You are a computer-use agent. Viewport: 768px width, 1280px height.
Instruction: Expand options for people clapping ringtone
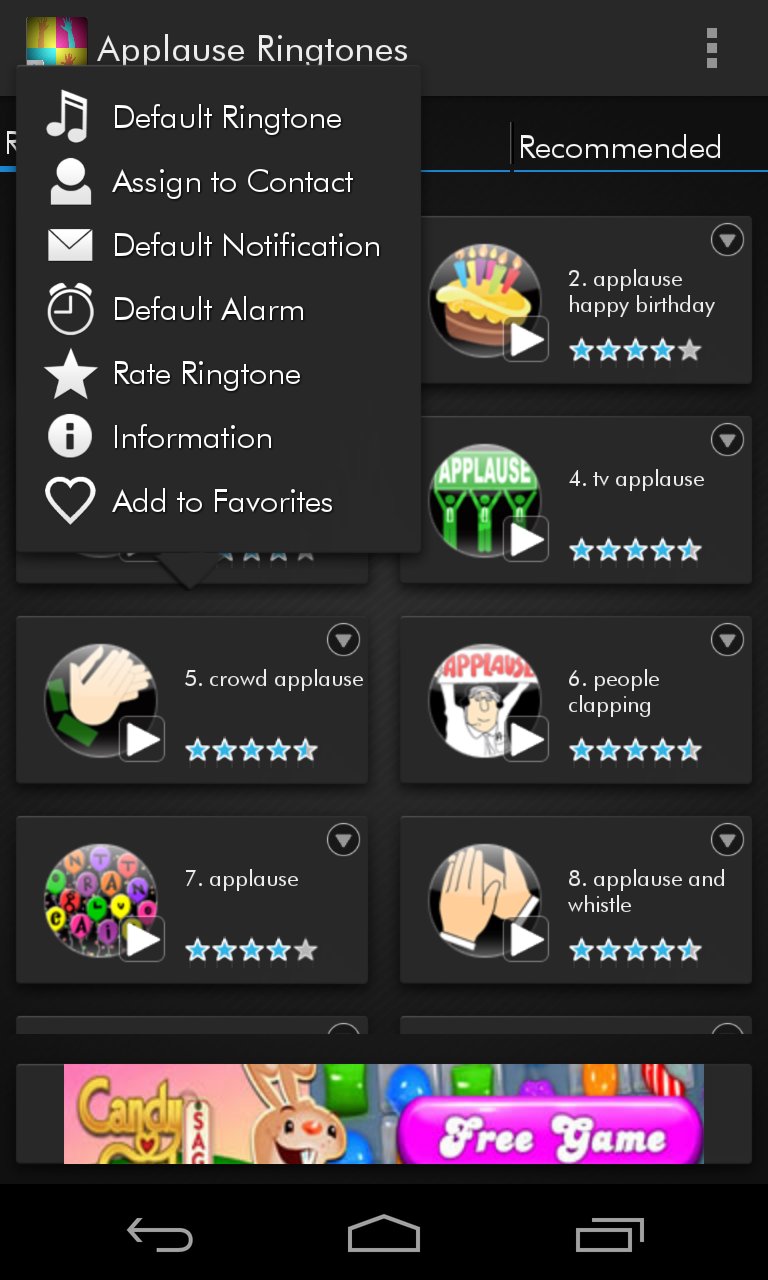click(x=727, y=640)
